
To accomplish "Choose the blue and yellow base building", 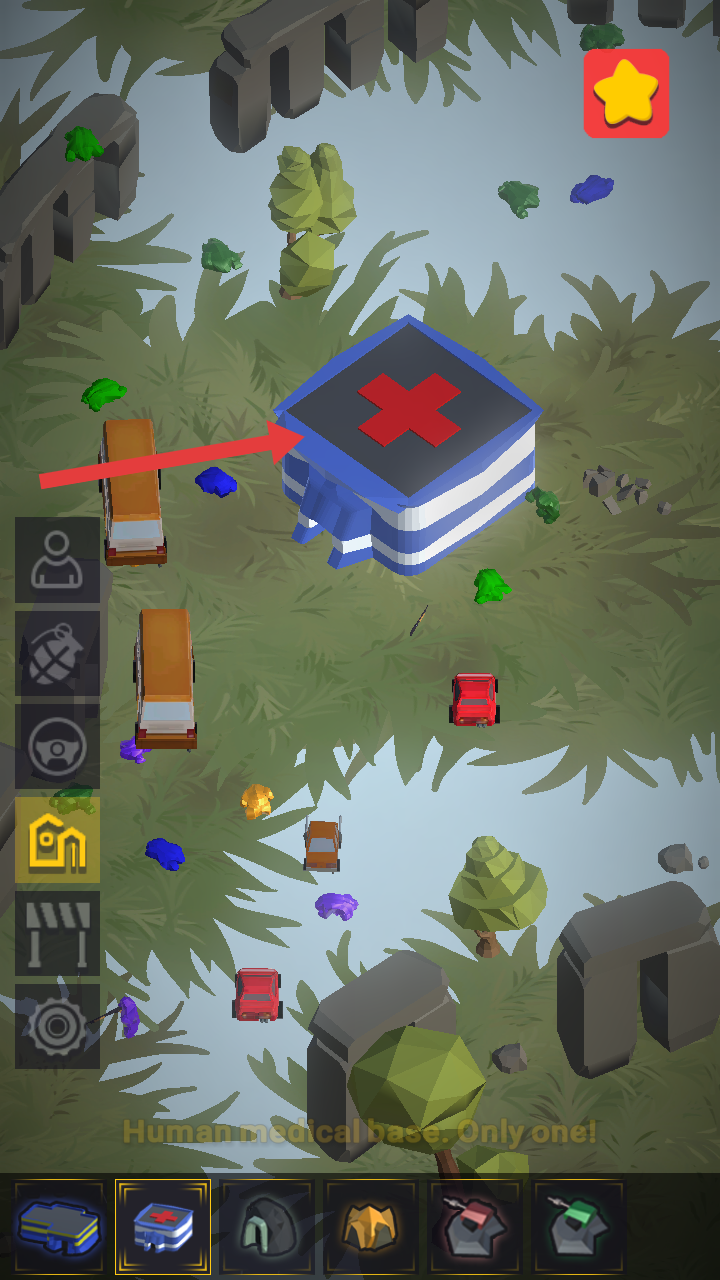I will 59,1227.
